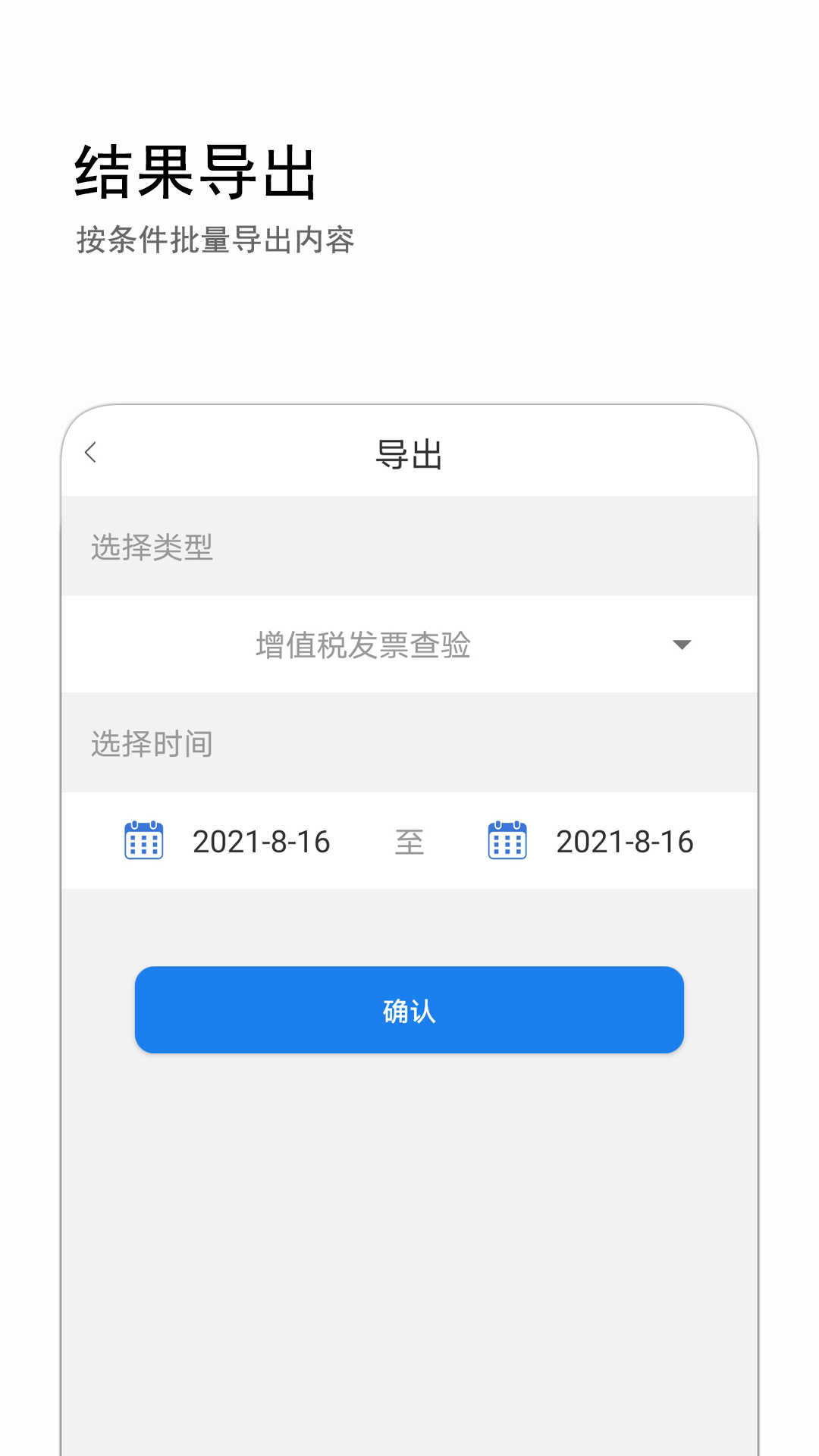Tap the end date 2021-8-16 field
819x1456 pixels.
click(624, 840)
